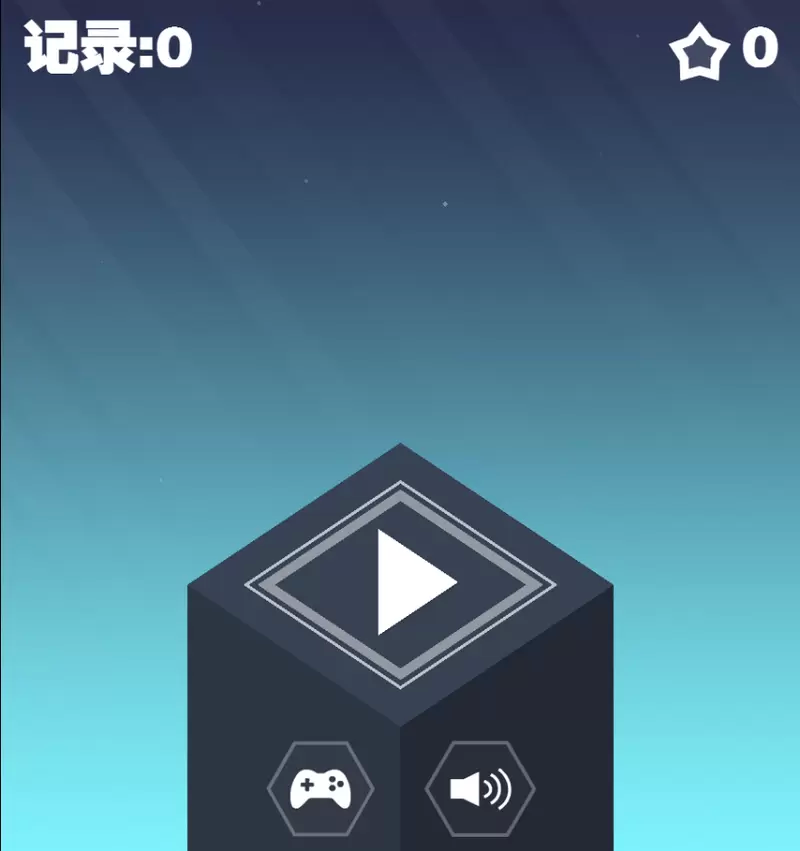
Task: Toggle the sound with the speaker icon
Action: tap(480, 789)
